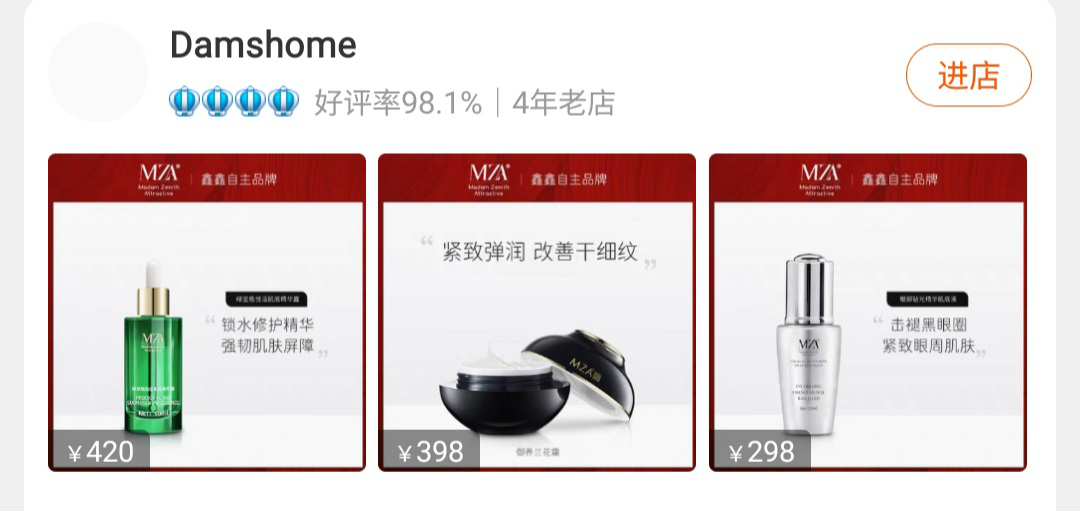The height and width of the screenshot is (511, 1080).
Task: Open the black cream jar product priced ¥398
Action: 537,312
